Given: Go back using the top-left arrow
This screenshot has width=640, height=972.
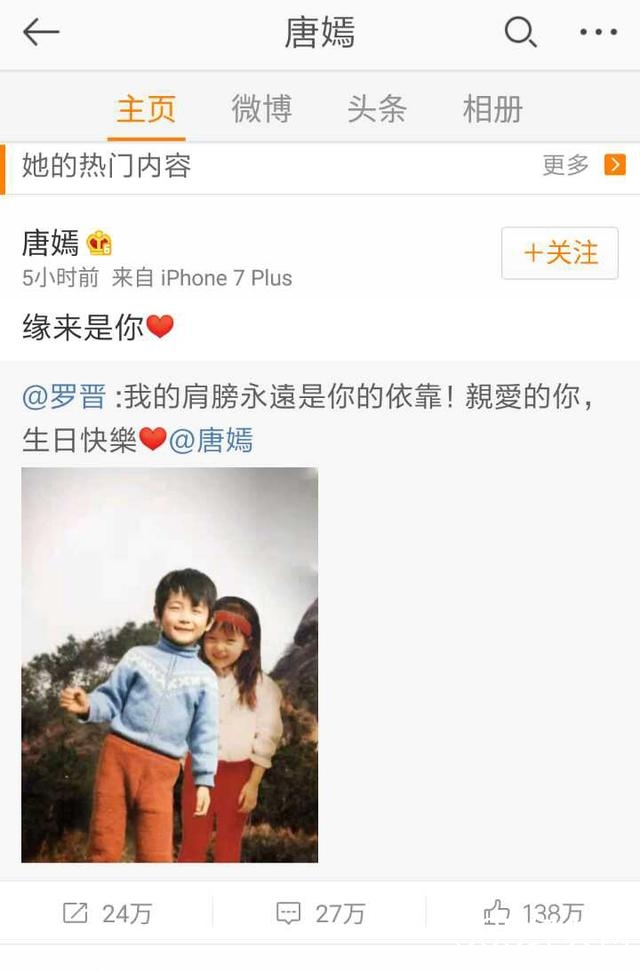Looking at the screenshot, I should tap(41, 33).
